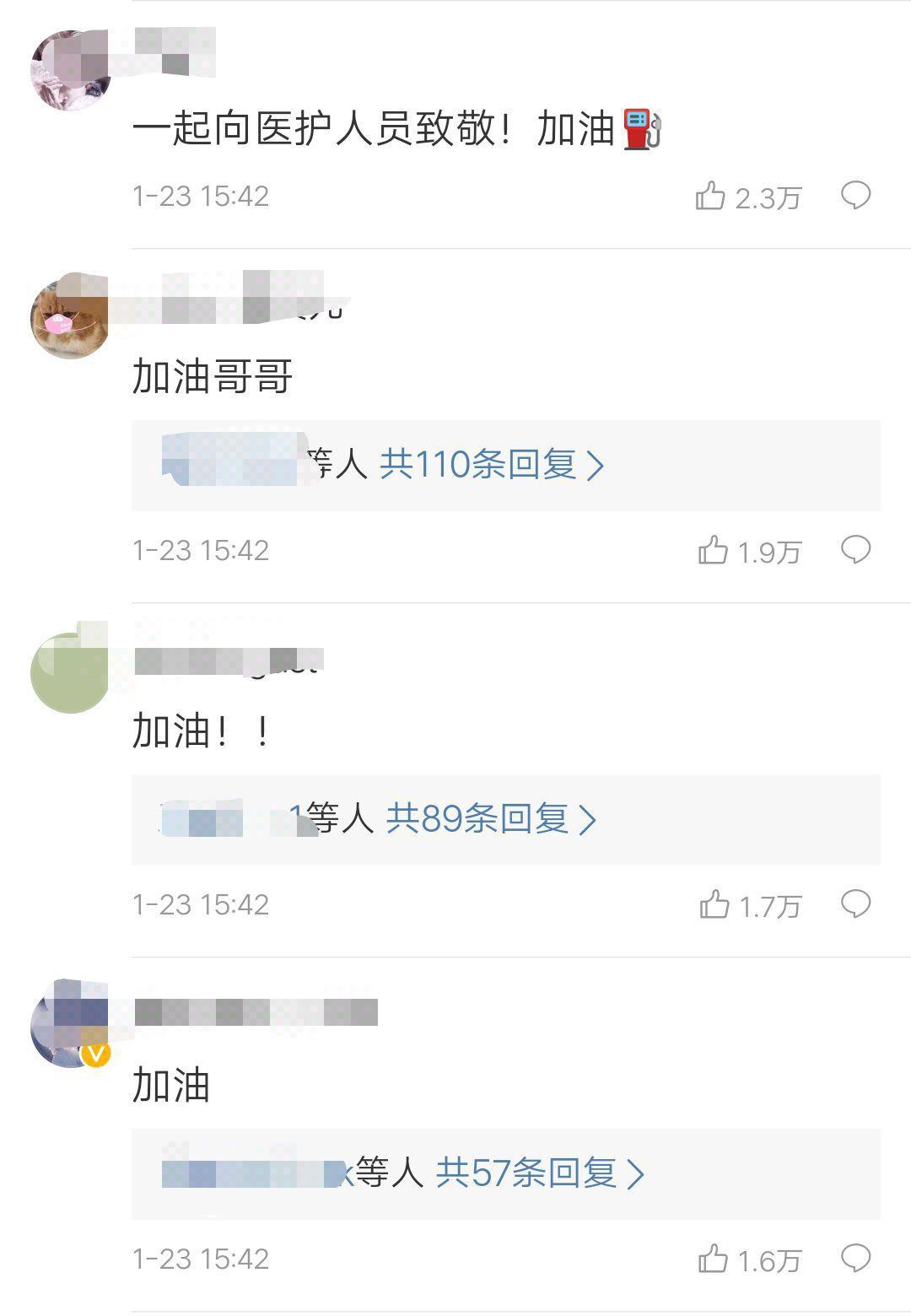Screen dimensions: 911x1316
Task: Open the 共89条回复 replies thread
Action: point(491,819)
